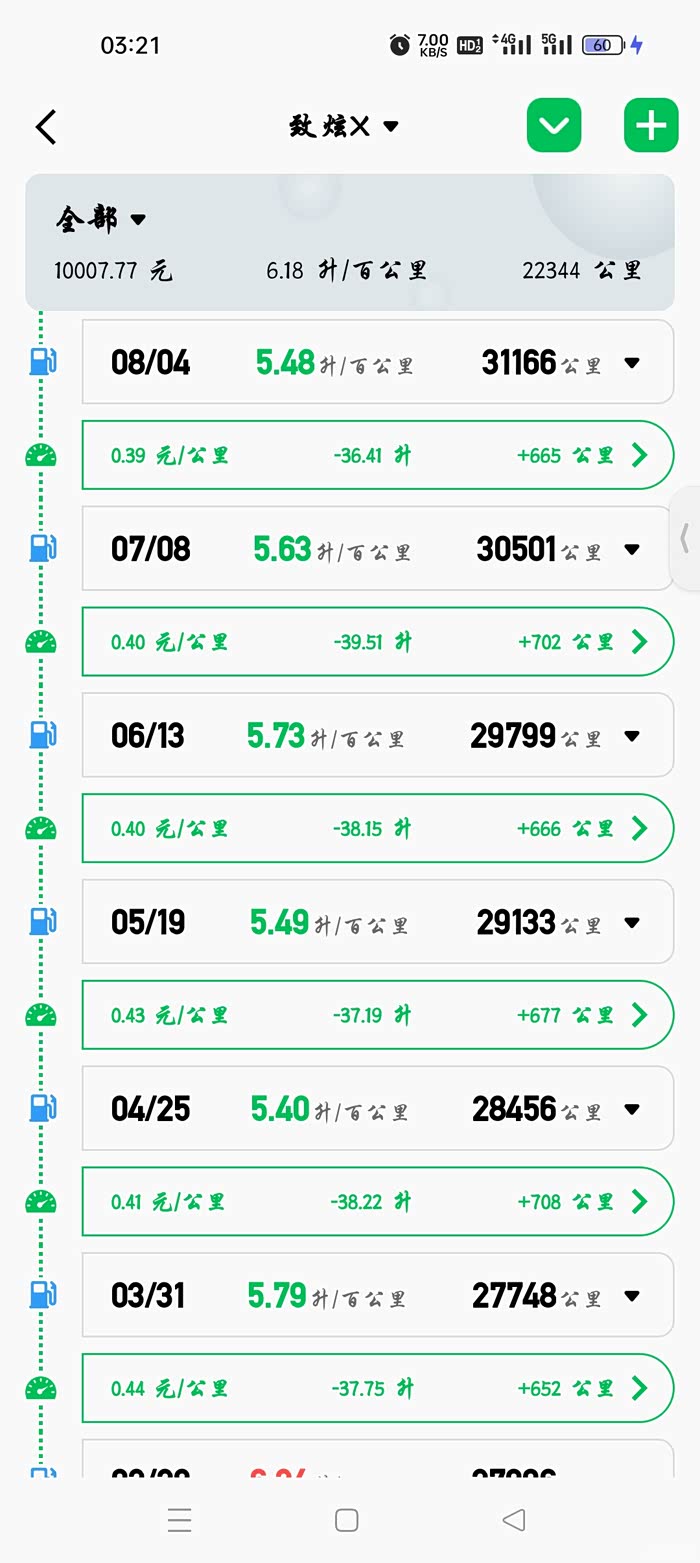Go to the system home screen
Image resolution: width=700 pixels, height=1563 pixels.
pos(347,1520)
